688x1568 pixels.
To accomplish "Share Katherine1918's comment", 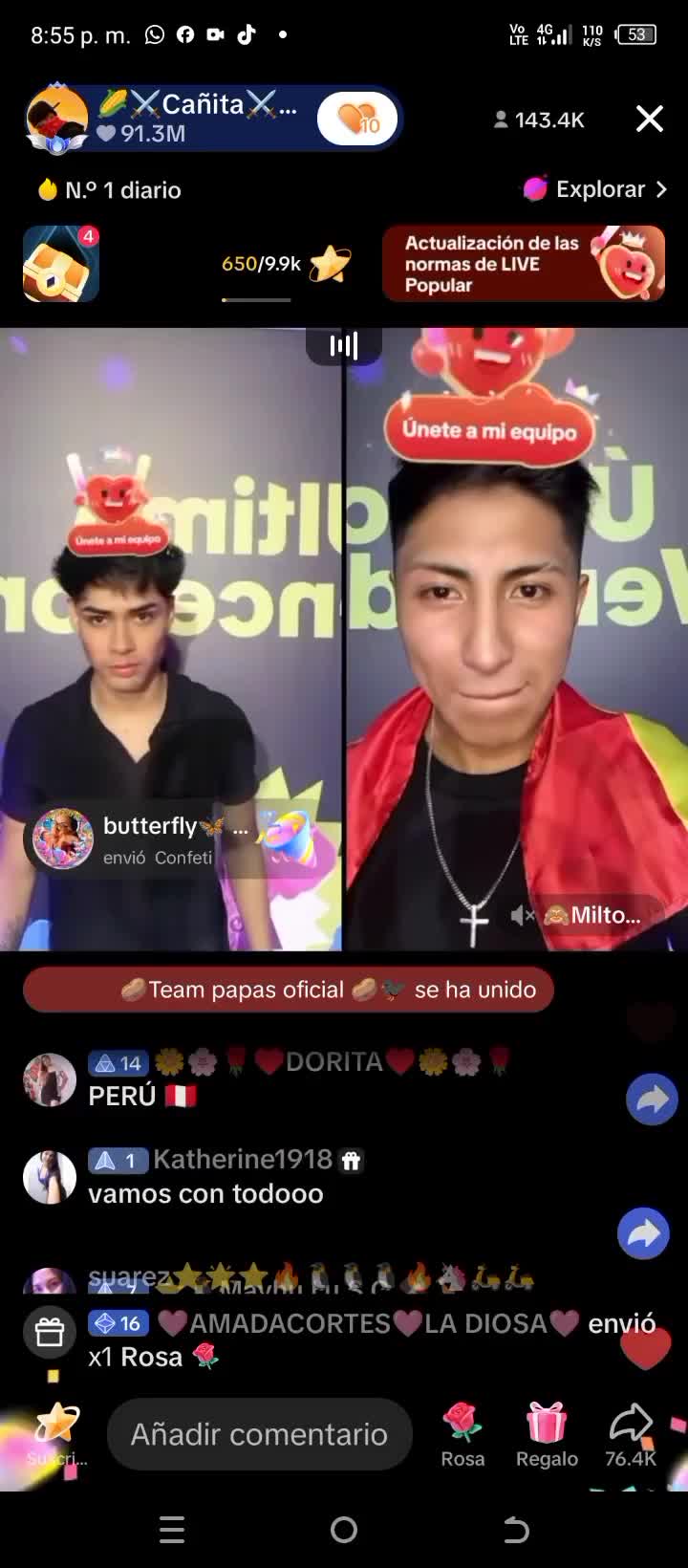I will tap(643, 1233).
